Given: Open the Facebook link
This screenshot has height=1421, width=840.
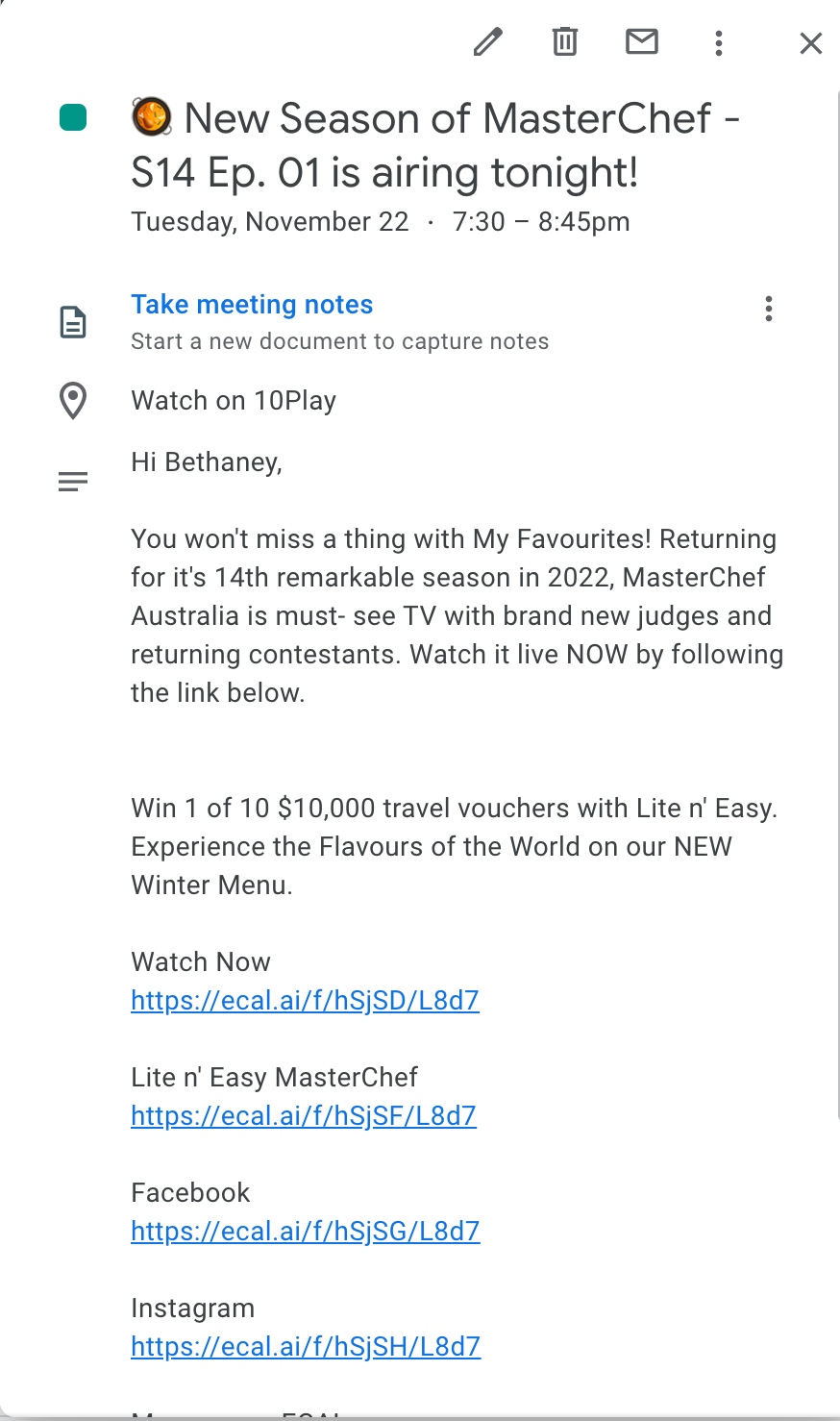Looking at the screenshot, I should pos(305,1232).
